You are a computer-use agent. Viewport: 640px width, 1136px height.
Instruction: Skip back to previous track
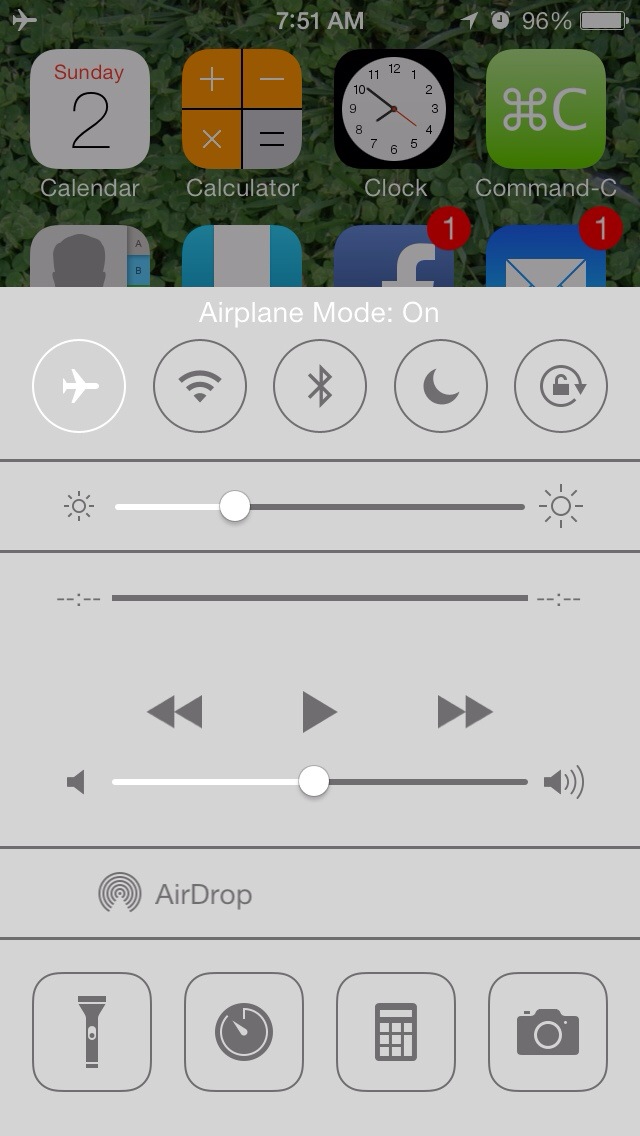(175, 713)
